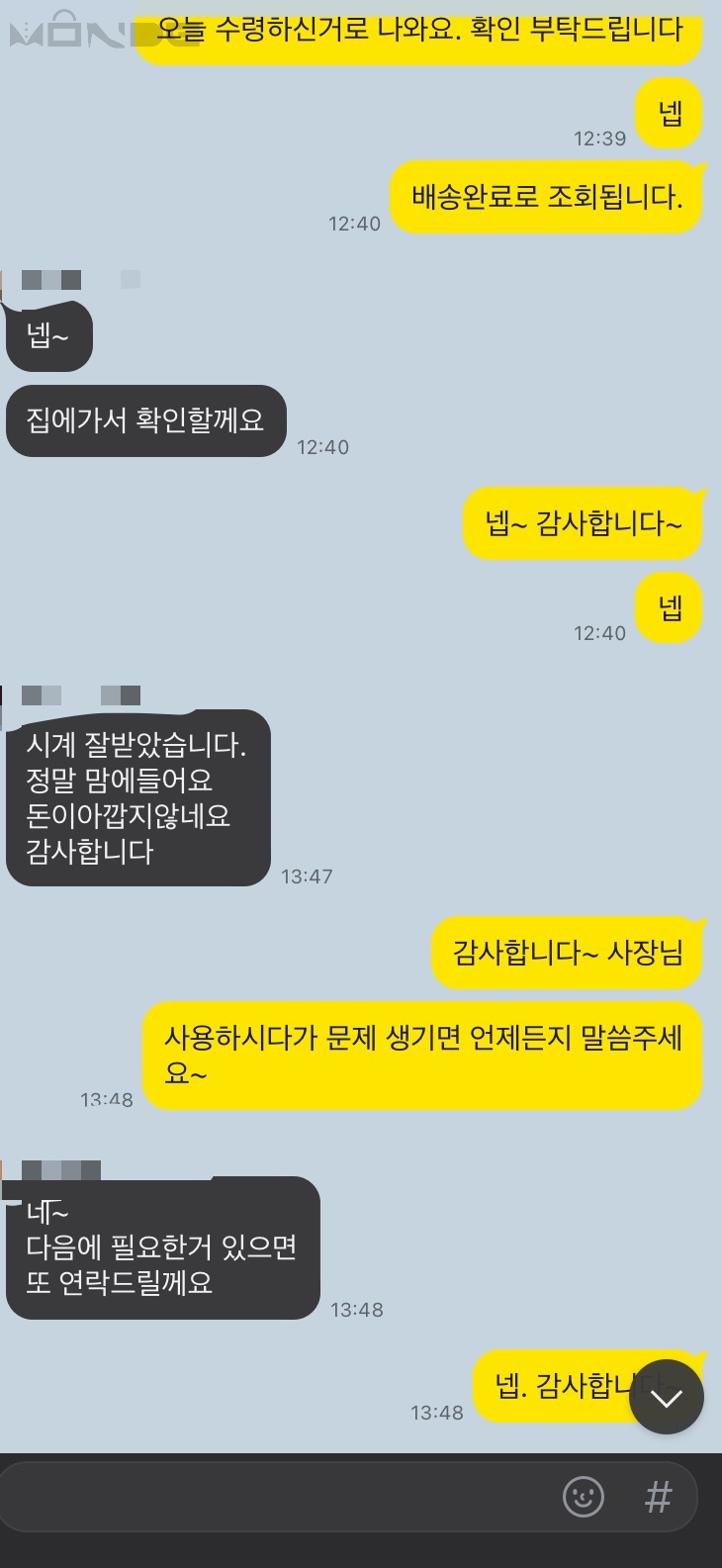Open the hashtag search button
This screenshot has height=1568, width=722.
click(x=659, y=1497)
